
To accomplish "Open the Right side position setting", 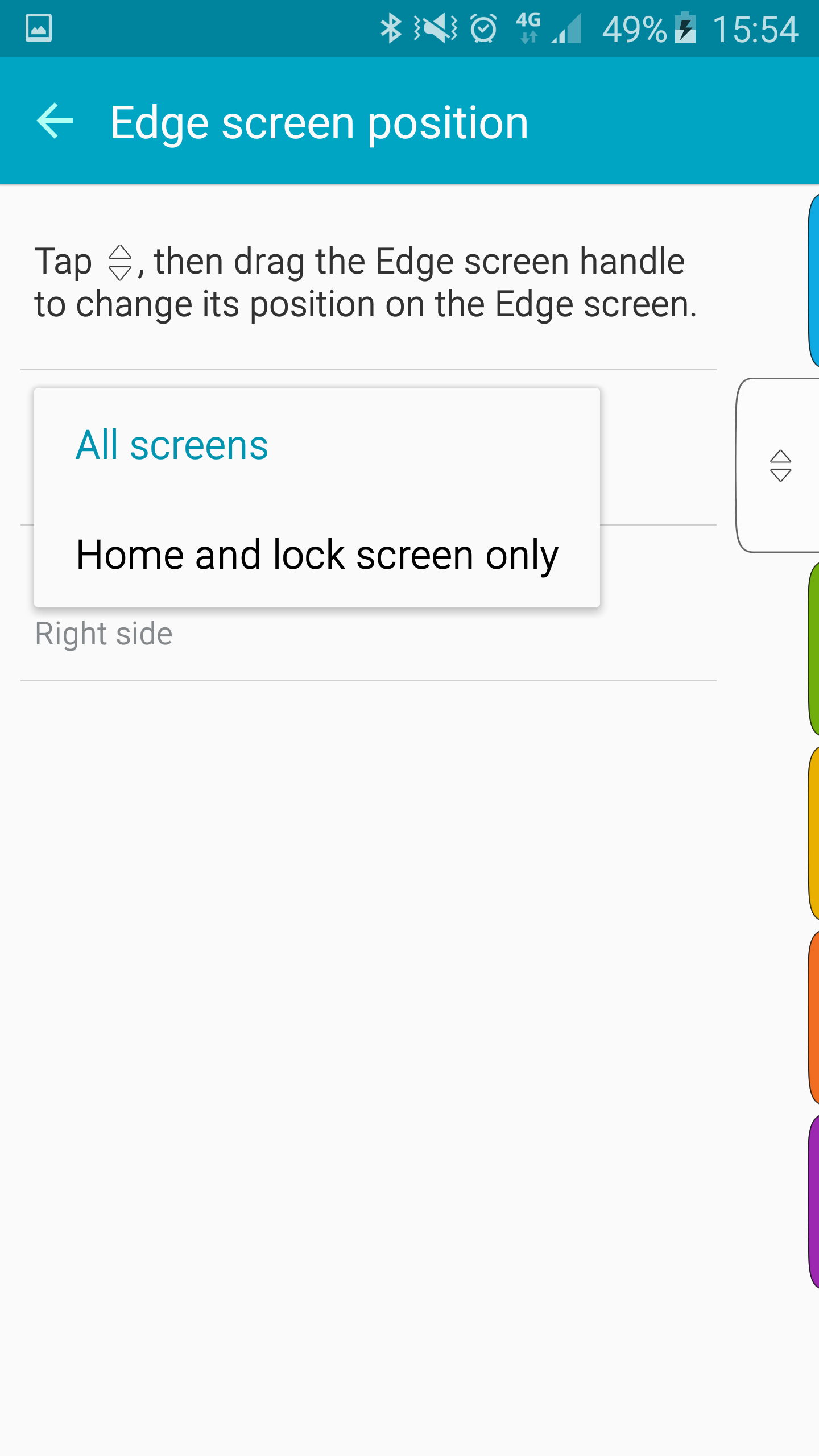I will [x=104, y=634].
